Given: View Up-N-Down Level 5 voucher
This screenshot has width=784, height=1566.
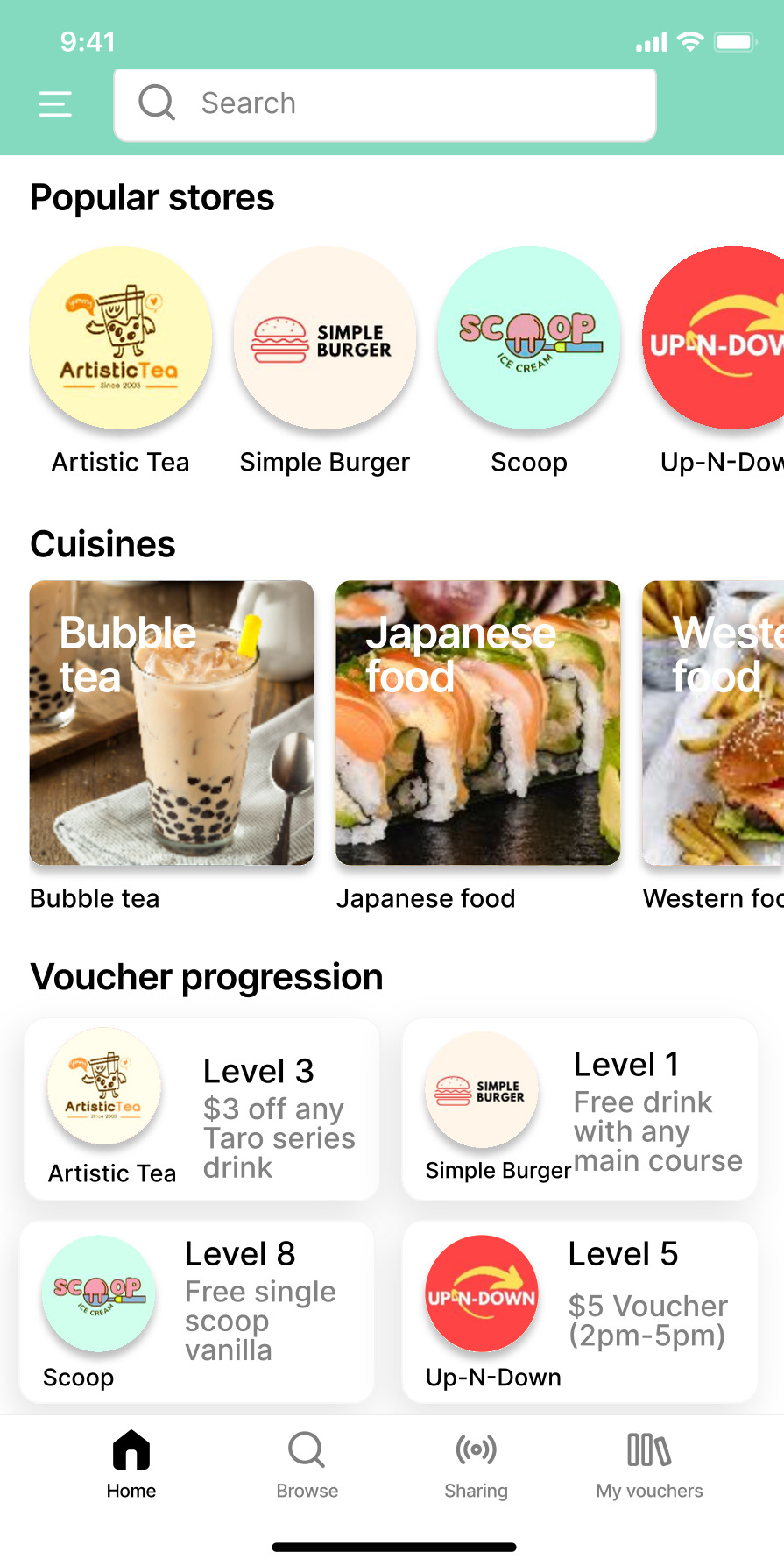Looking at the screenshot, I should pos(579,1311).
